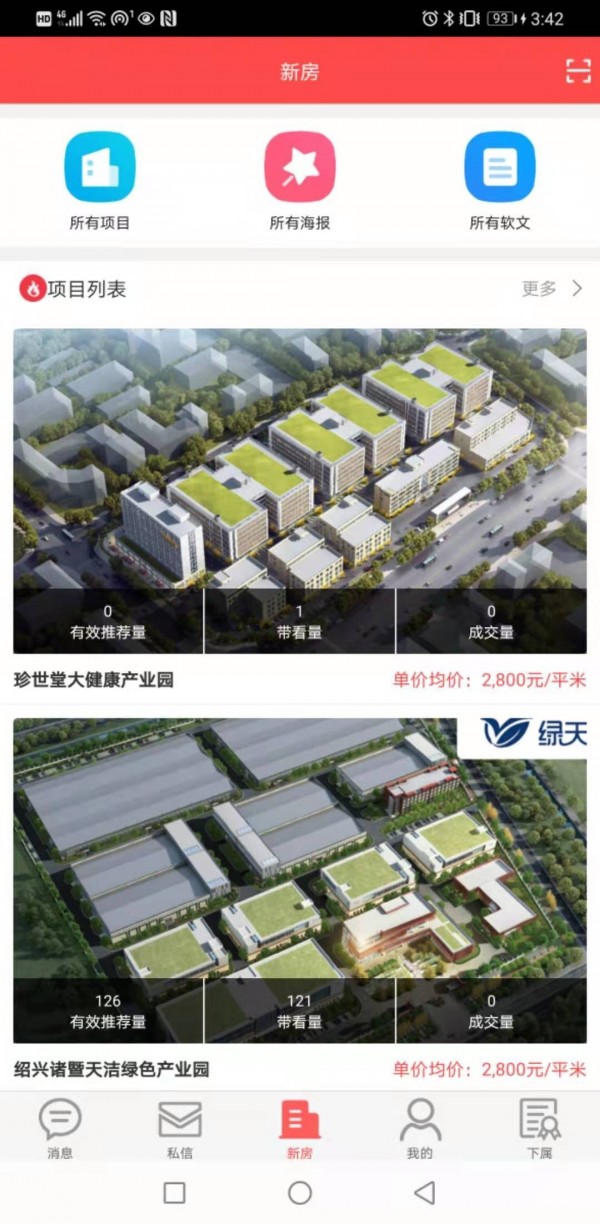Switch to the 私信 tab

point(180,1127)
